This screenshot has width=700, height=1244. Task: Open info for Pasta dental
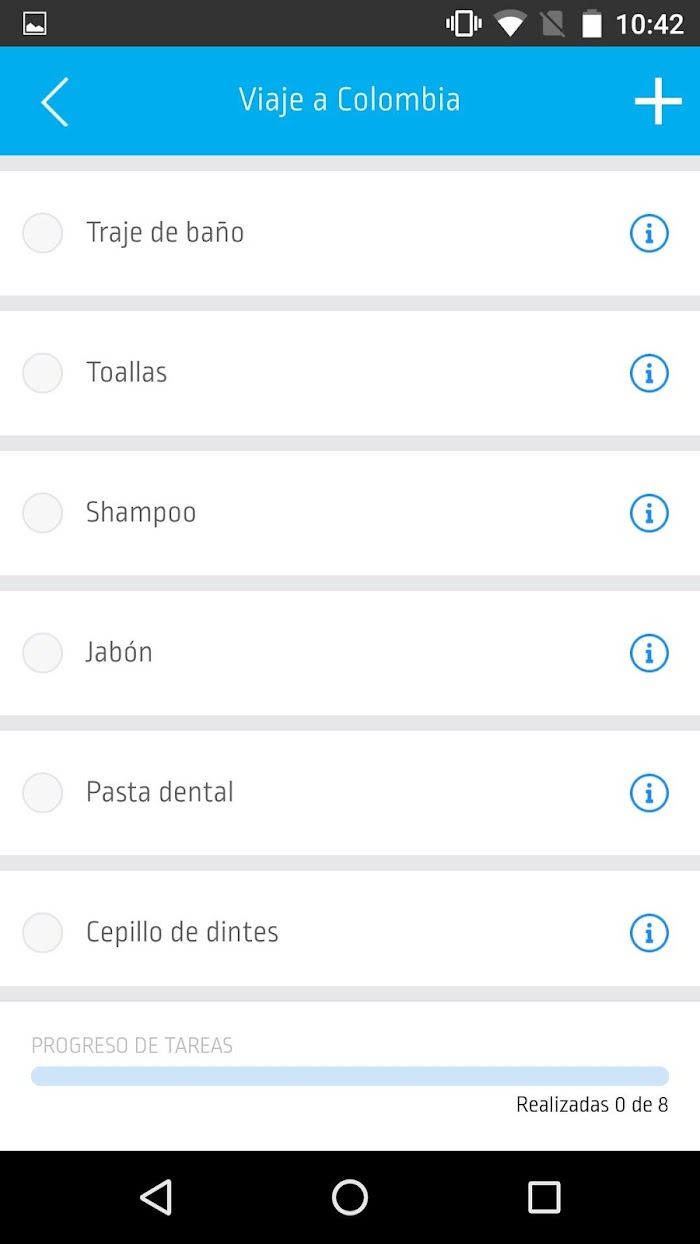649,793
